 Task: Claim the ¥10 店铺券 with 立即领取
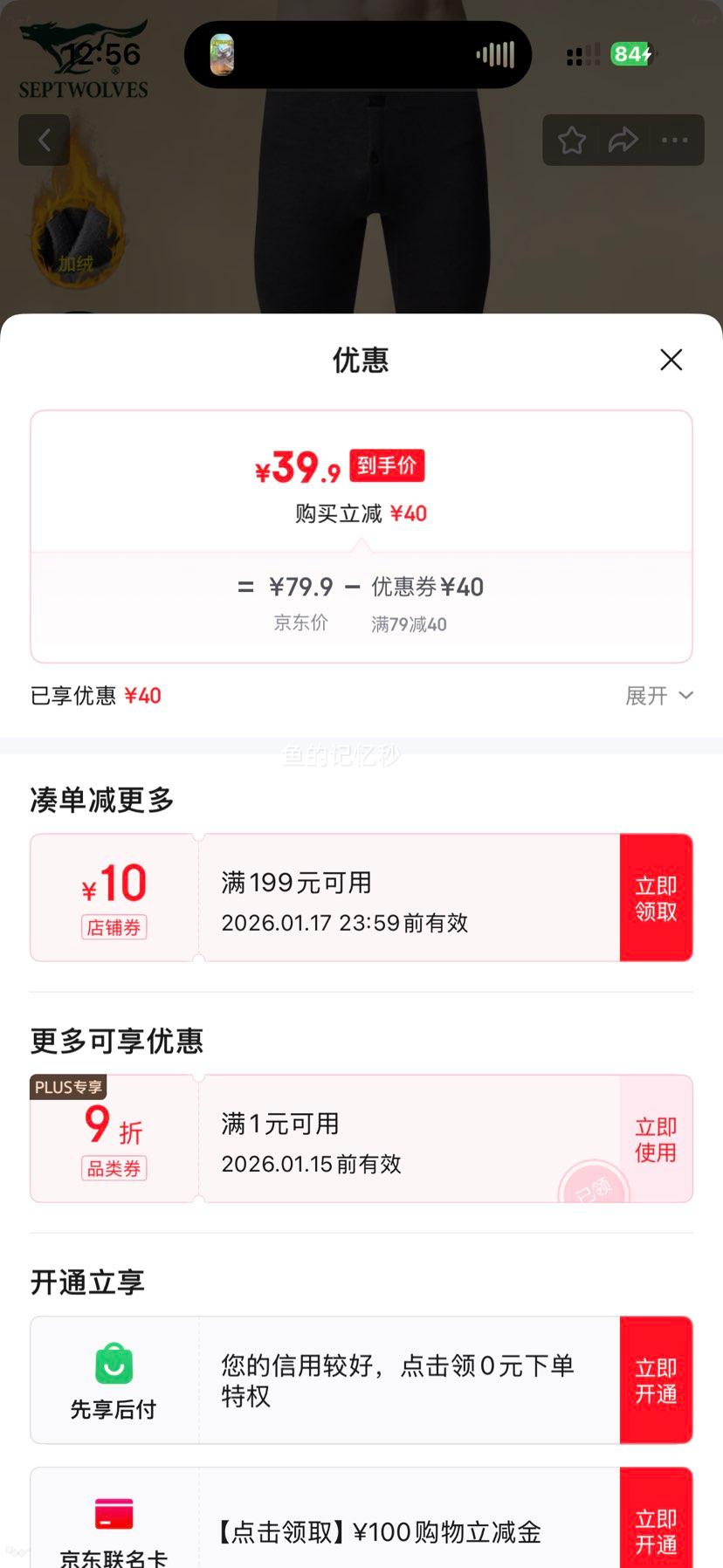click(x=656, y=897)
